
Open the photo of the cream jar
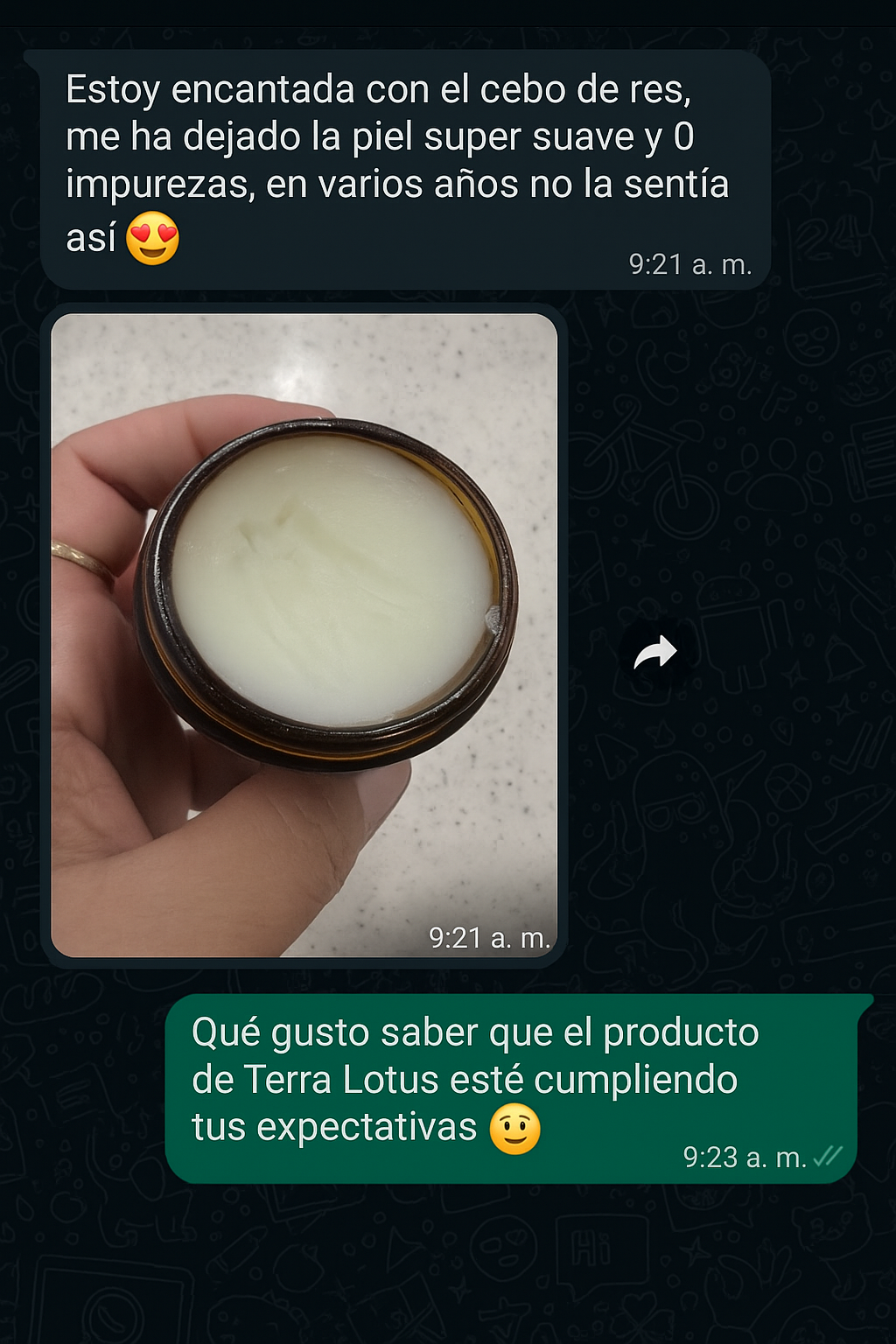(x=304, y=633)
